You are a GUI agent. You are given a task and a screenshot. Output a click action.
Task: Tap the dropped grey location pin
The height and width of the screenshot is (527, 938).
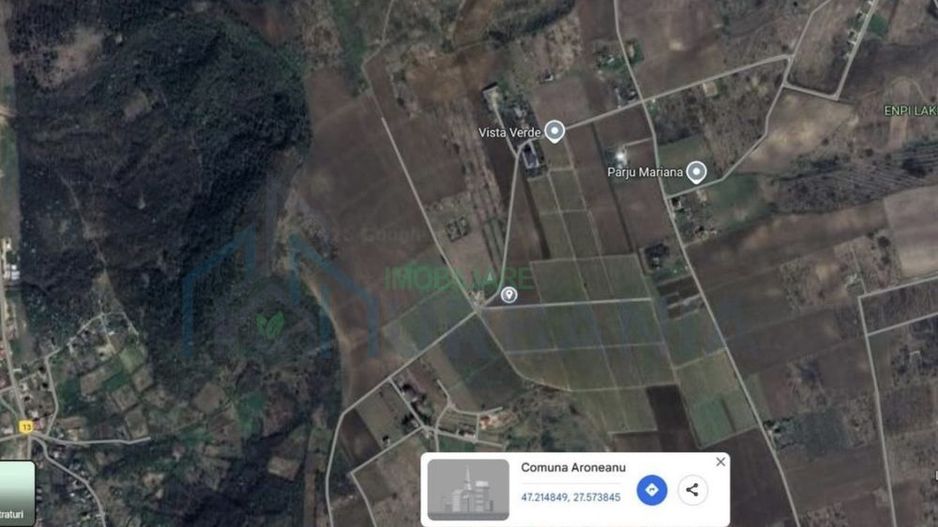[x=509, y=294]
